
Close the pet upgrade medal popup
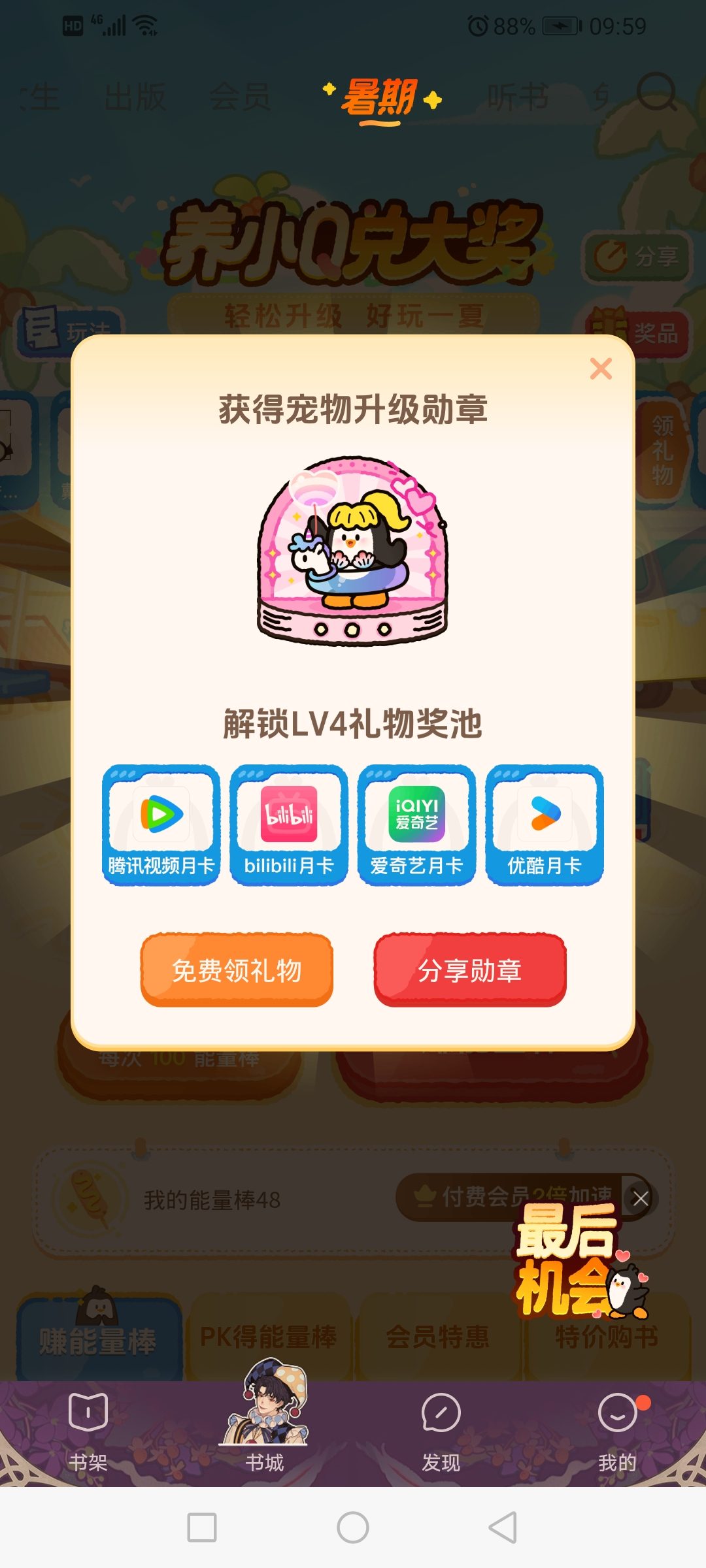(x=601, y=368)
